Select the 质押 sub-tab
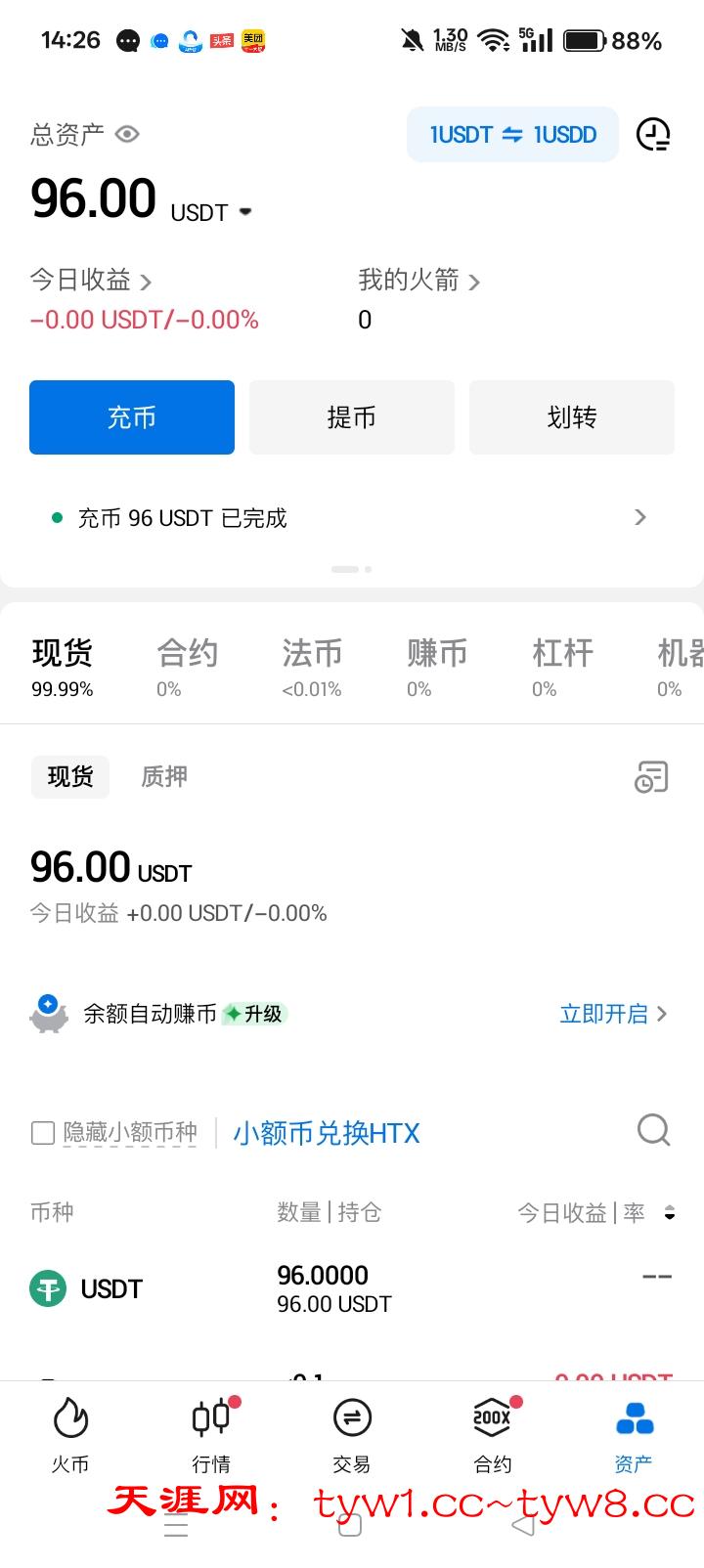 coord(164,777)
